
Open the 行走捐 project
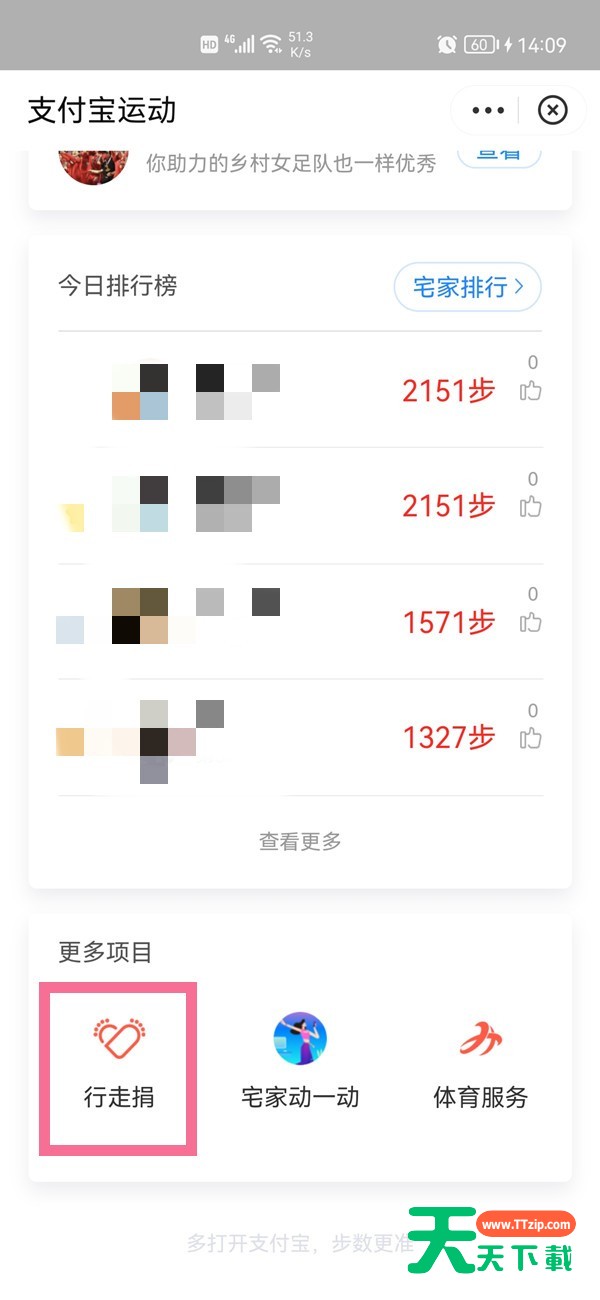point(119,1067)
